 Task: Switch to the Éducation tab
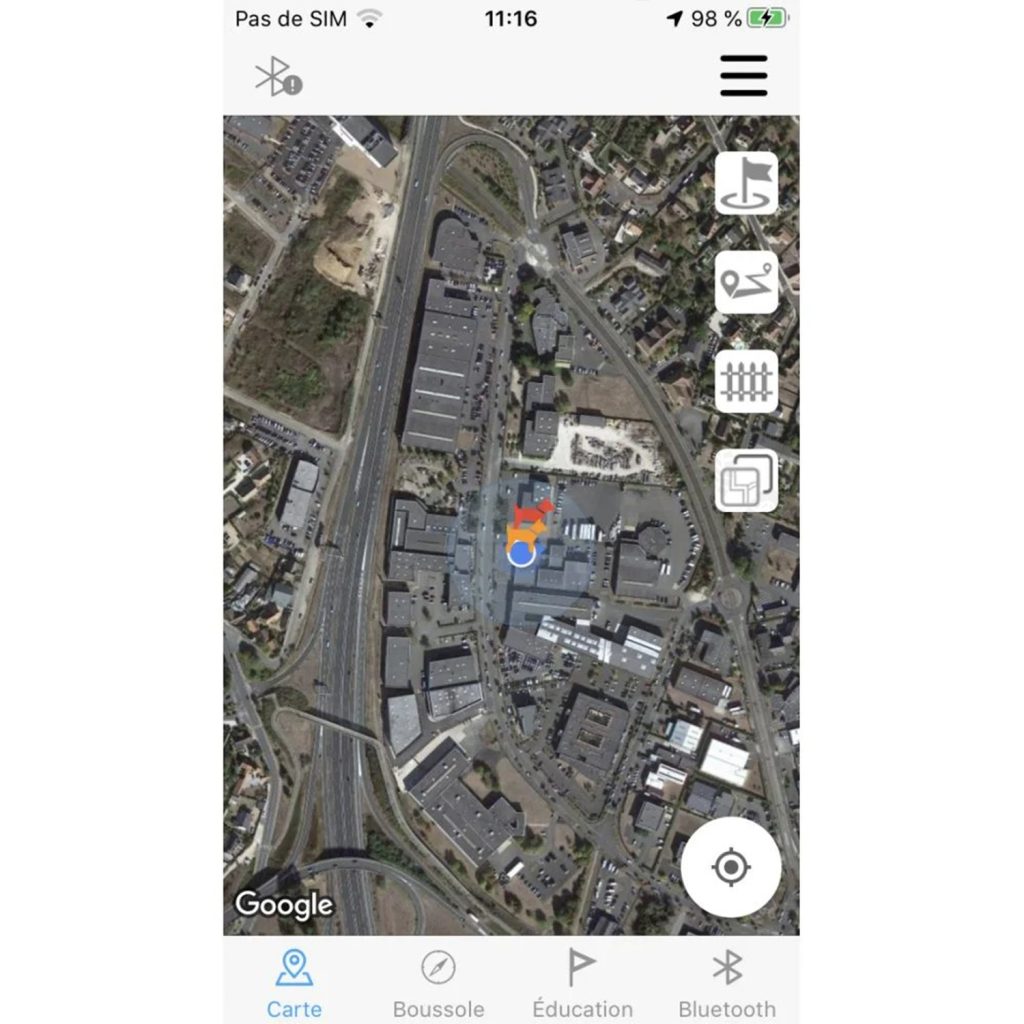(582, 982)
